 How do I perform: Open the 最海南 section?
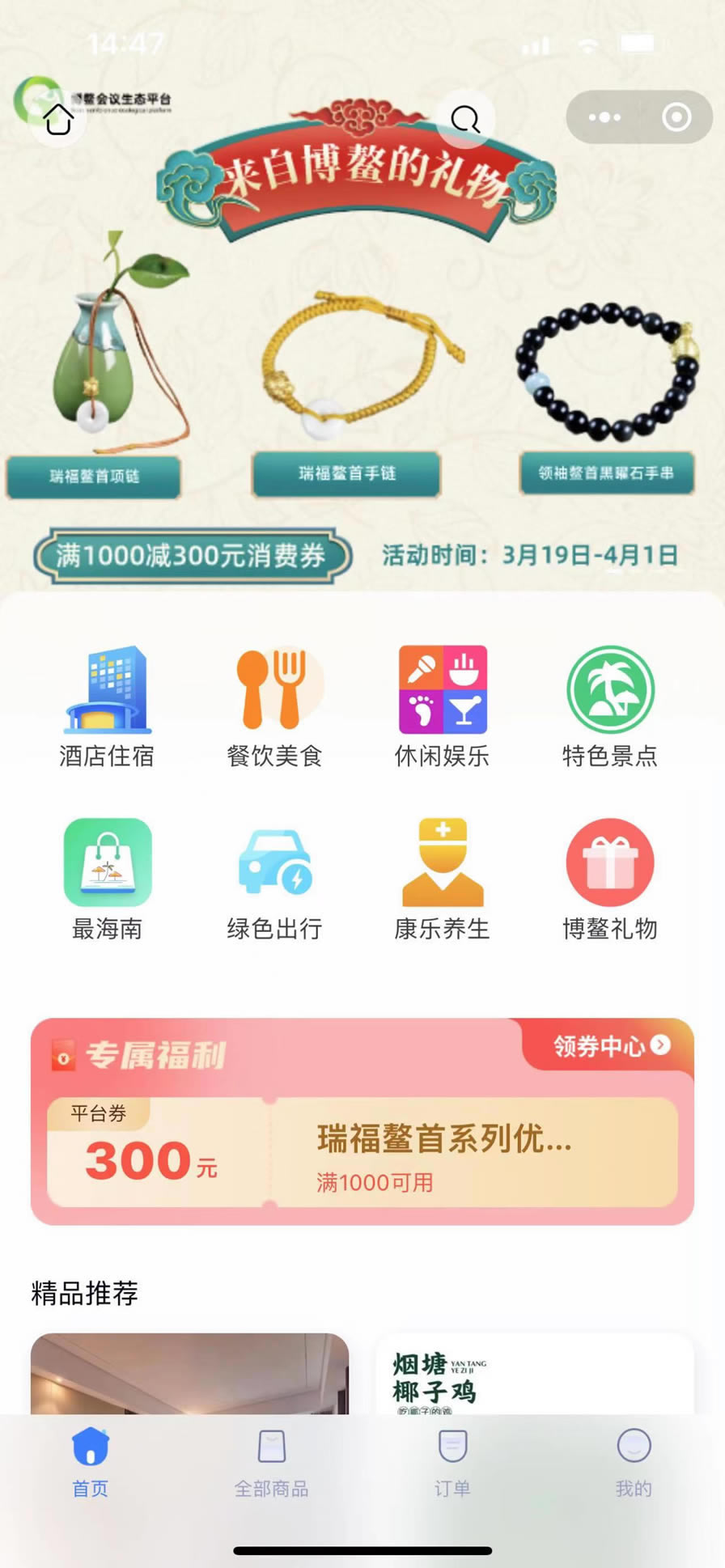click(x=107, y=879)
